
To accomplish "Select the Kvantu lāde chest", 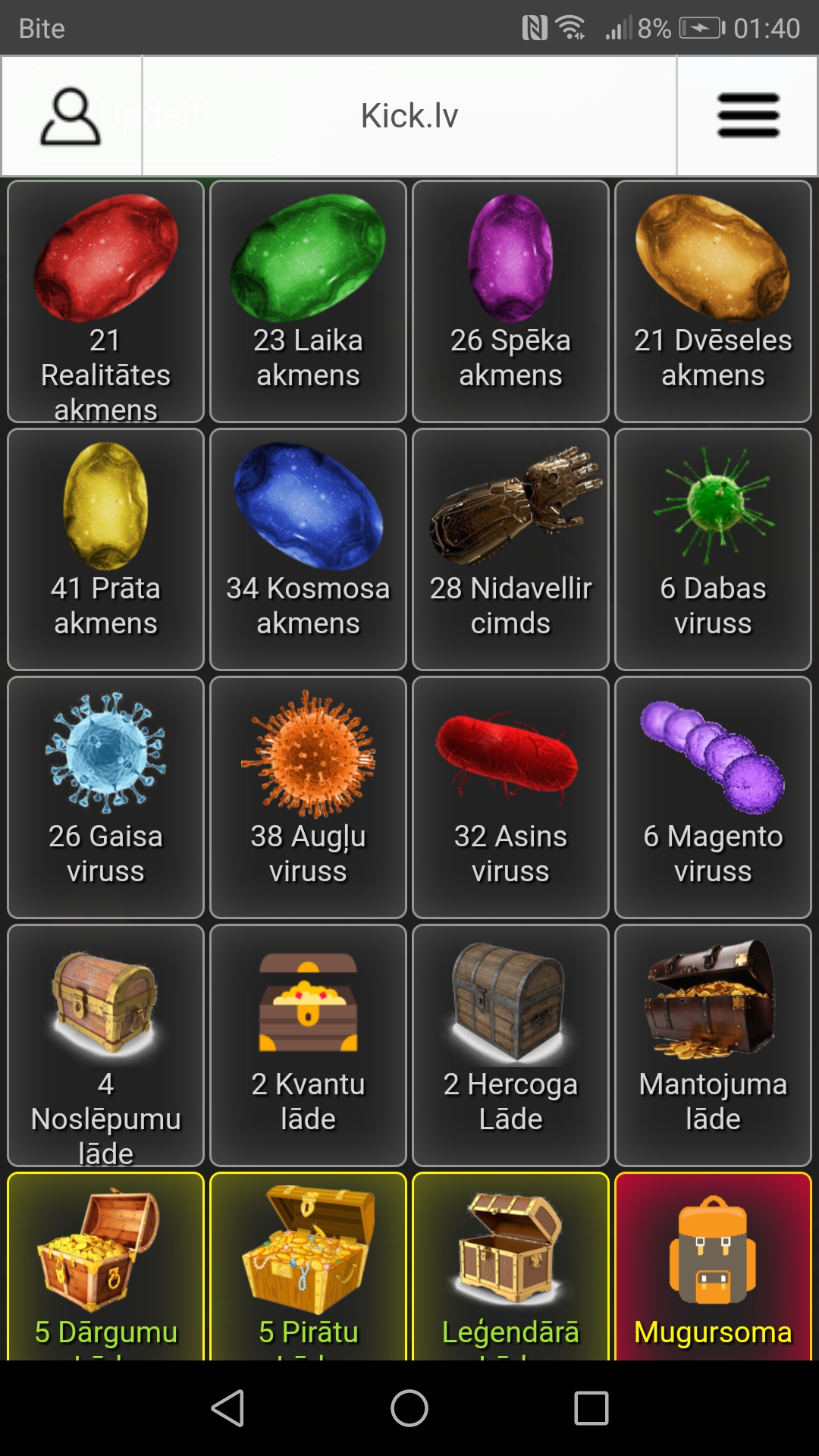I will [x=308, y=1045].
